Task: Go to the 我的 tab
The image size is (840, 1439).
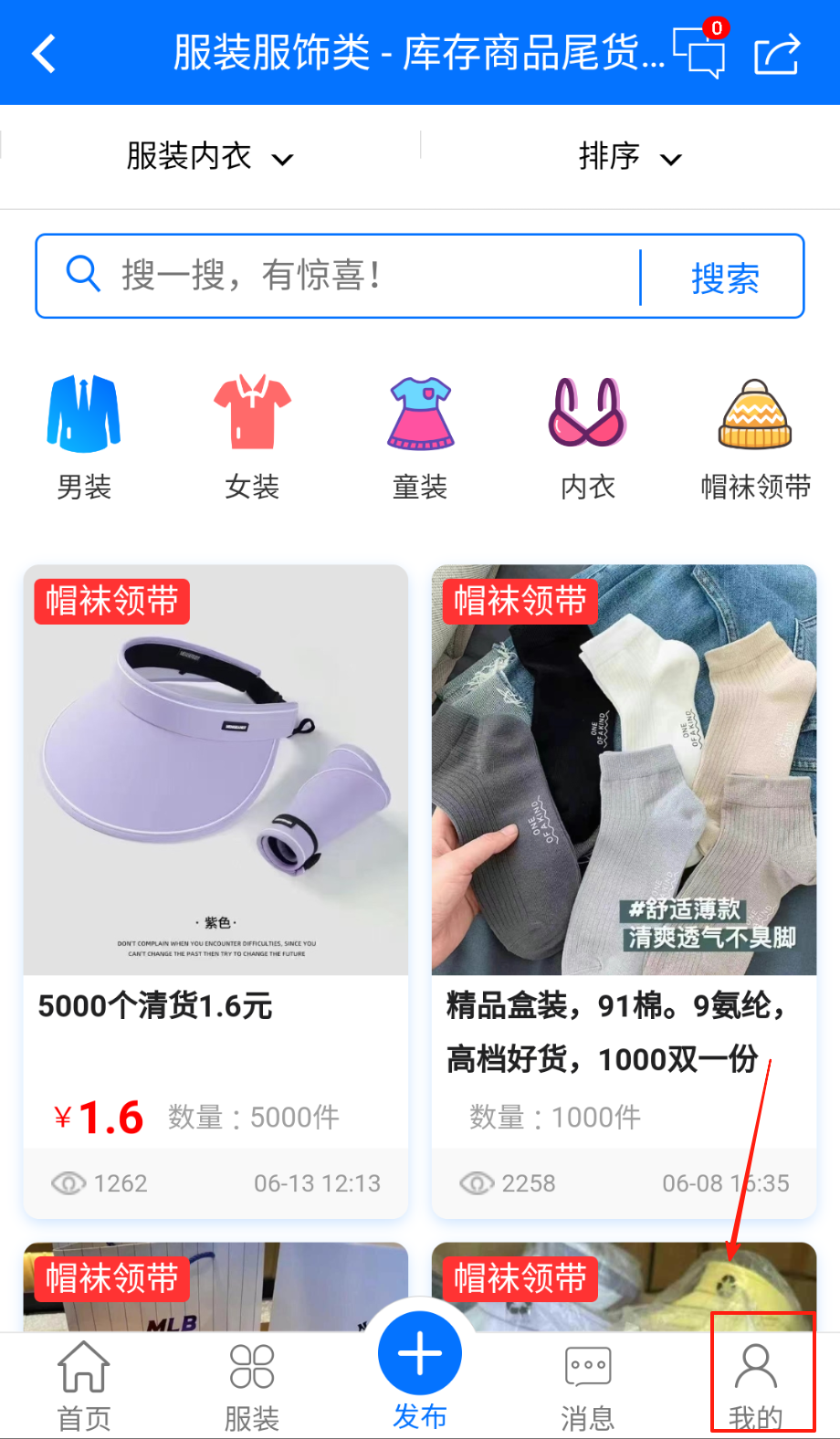Action: [x=756, y=1385]
